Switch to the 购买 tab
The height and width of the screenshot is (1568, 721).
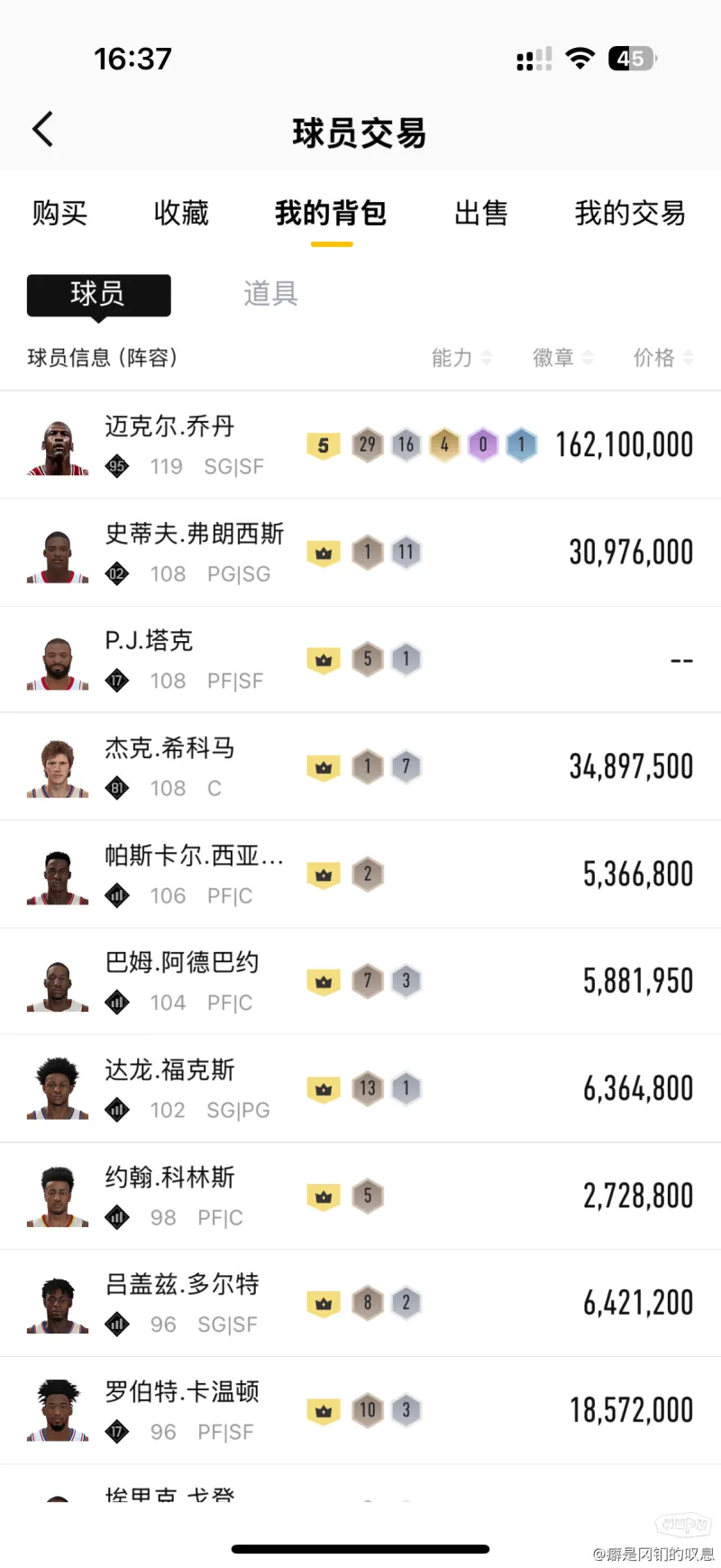[x=59, y=213]
